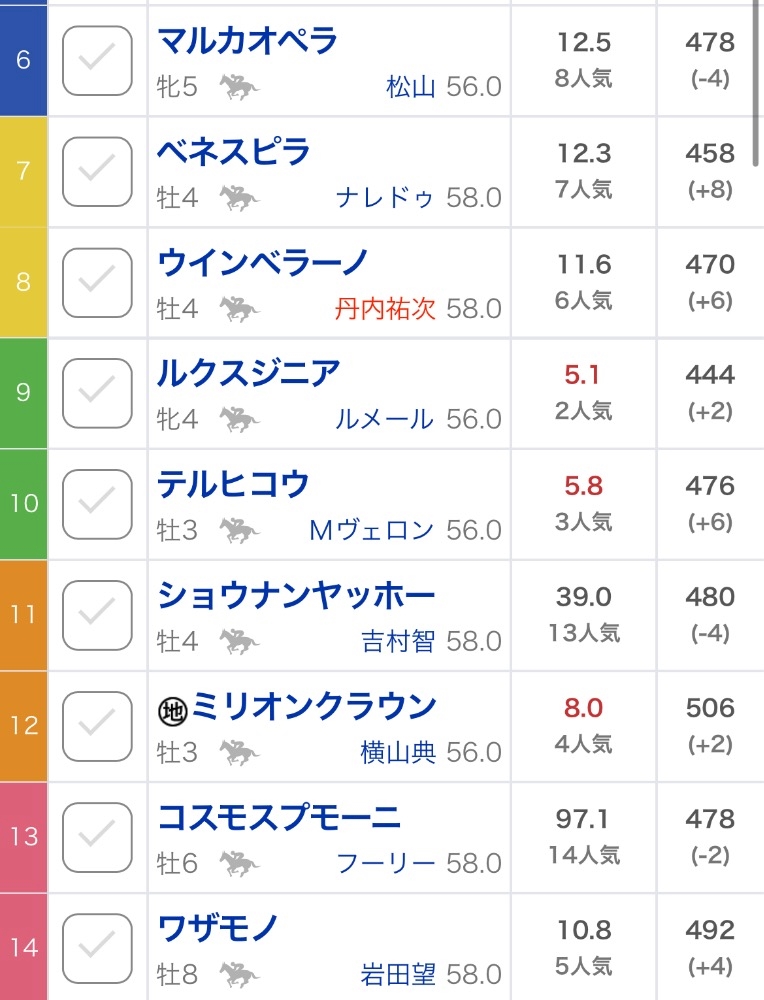Check the box for マルカオペラ
Screen dimensions: 764x1000
click(97, 61)
